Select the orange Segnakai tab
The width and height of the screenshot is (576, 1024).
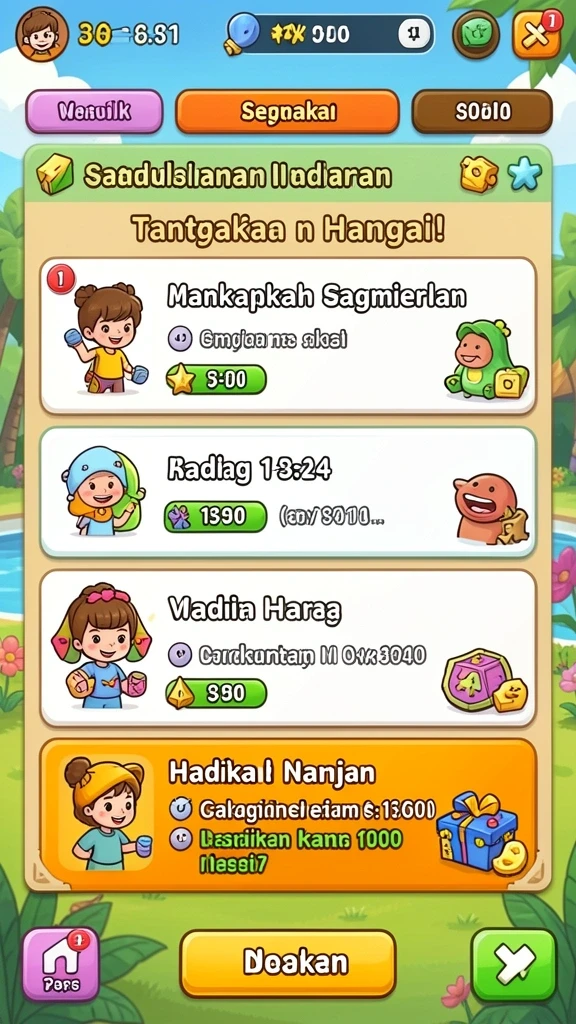287,112
